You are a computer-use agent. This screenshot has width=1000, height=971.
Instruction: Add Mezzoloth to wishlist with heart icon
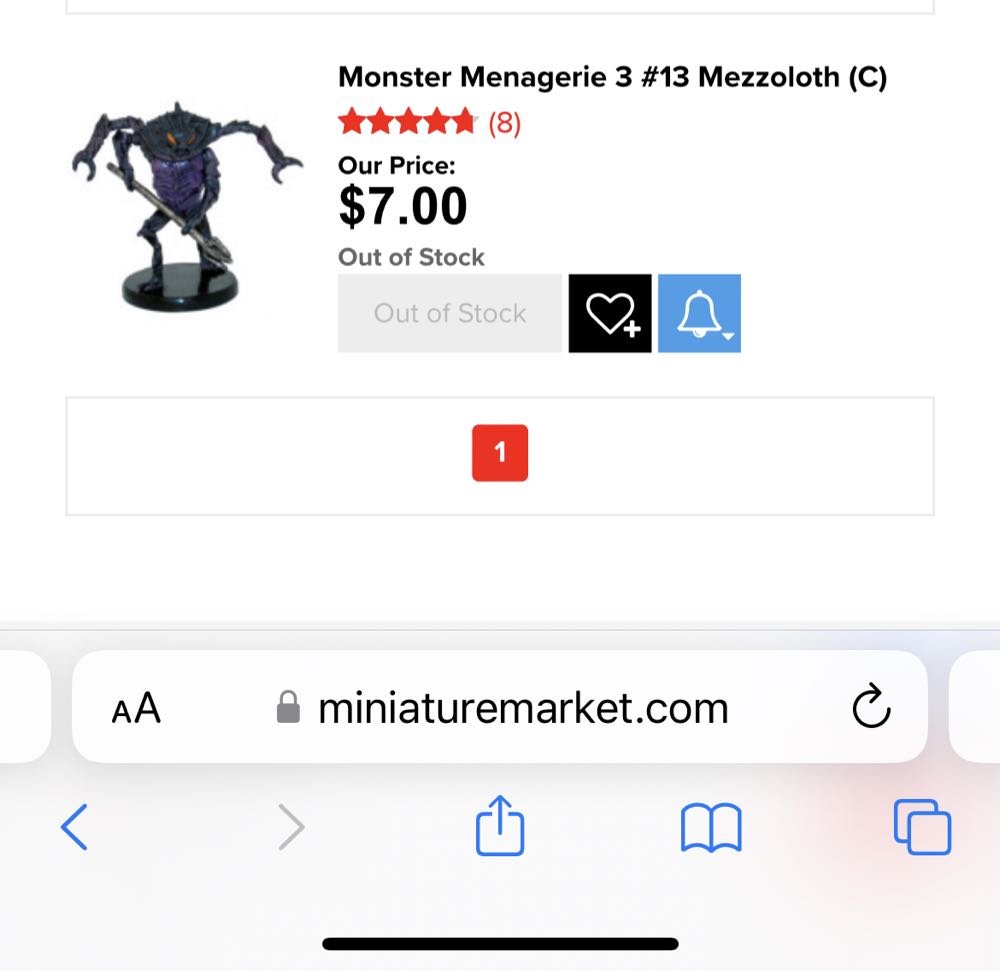[610, 314]
